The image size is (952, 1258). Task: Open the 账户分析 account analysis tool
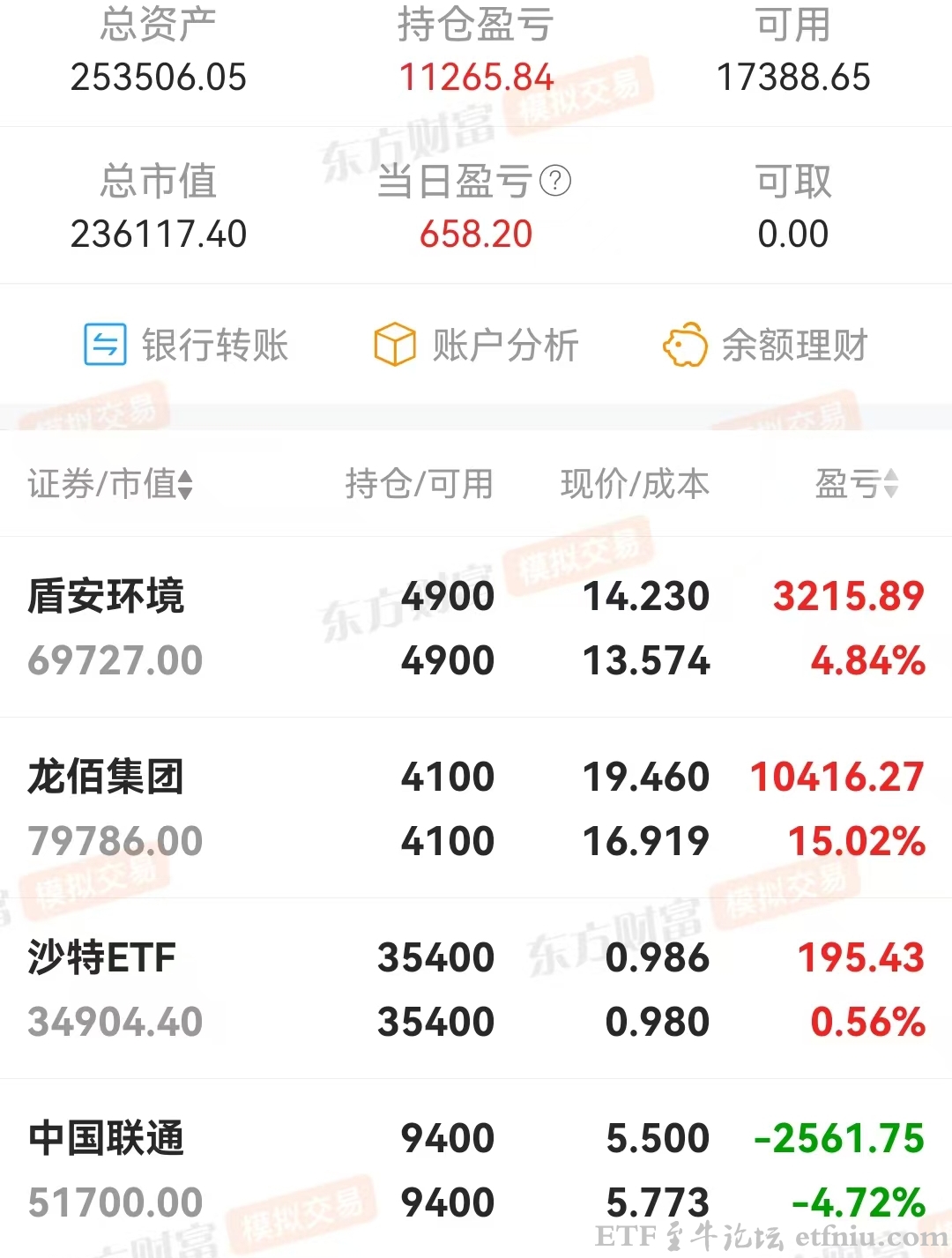(477, 346)
